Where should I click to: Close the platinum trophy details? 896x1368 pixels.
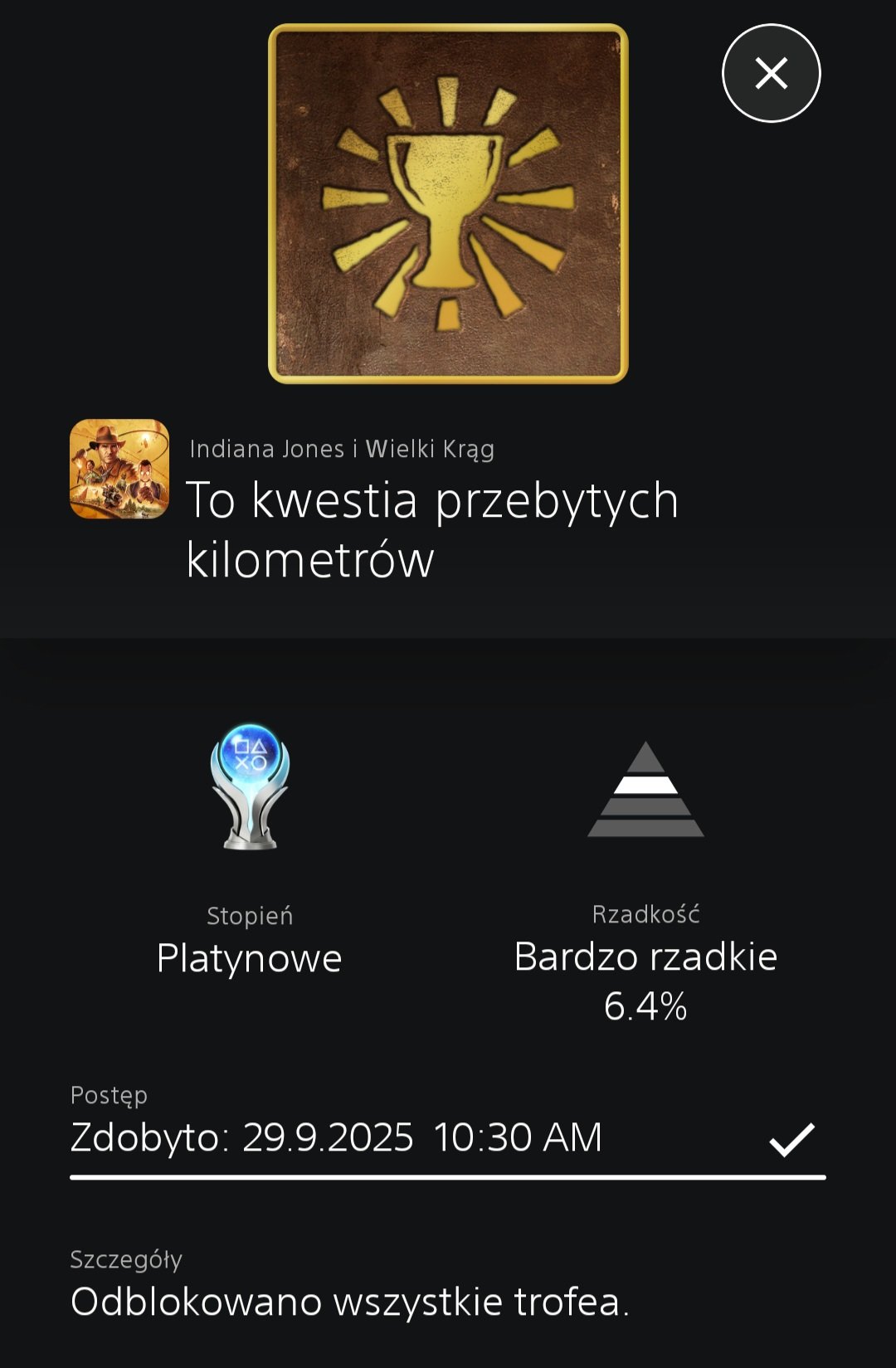tap(771, 73)
